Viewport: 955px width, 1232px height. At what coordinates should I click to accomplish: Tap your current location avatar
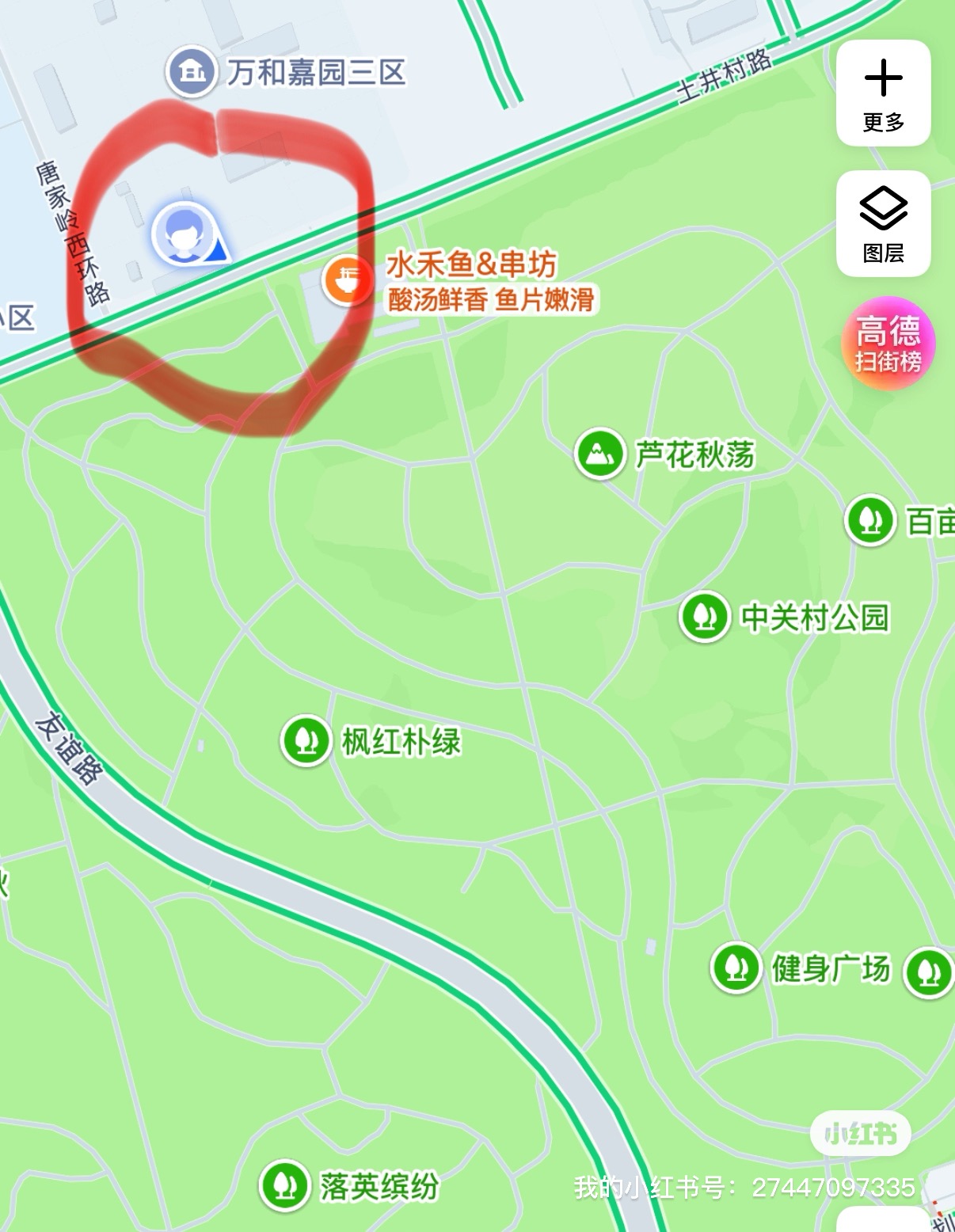pos(182,235)
